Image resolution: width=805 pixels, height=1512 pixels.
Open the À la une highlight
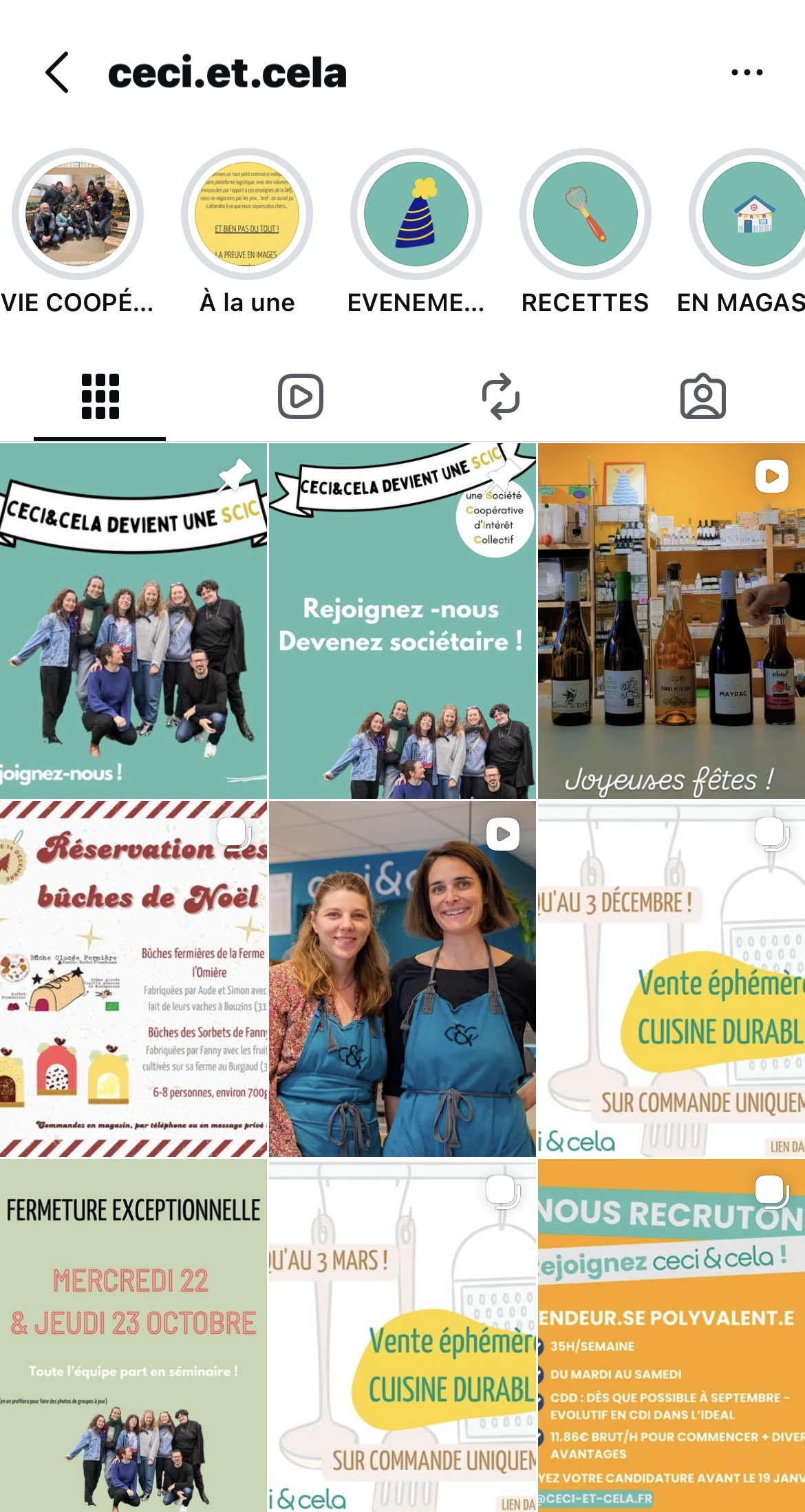pyautogui.click(x=247, y=215)
